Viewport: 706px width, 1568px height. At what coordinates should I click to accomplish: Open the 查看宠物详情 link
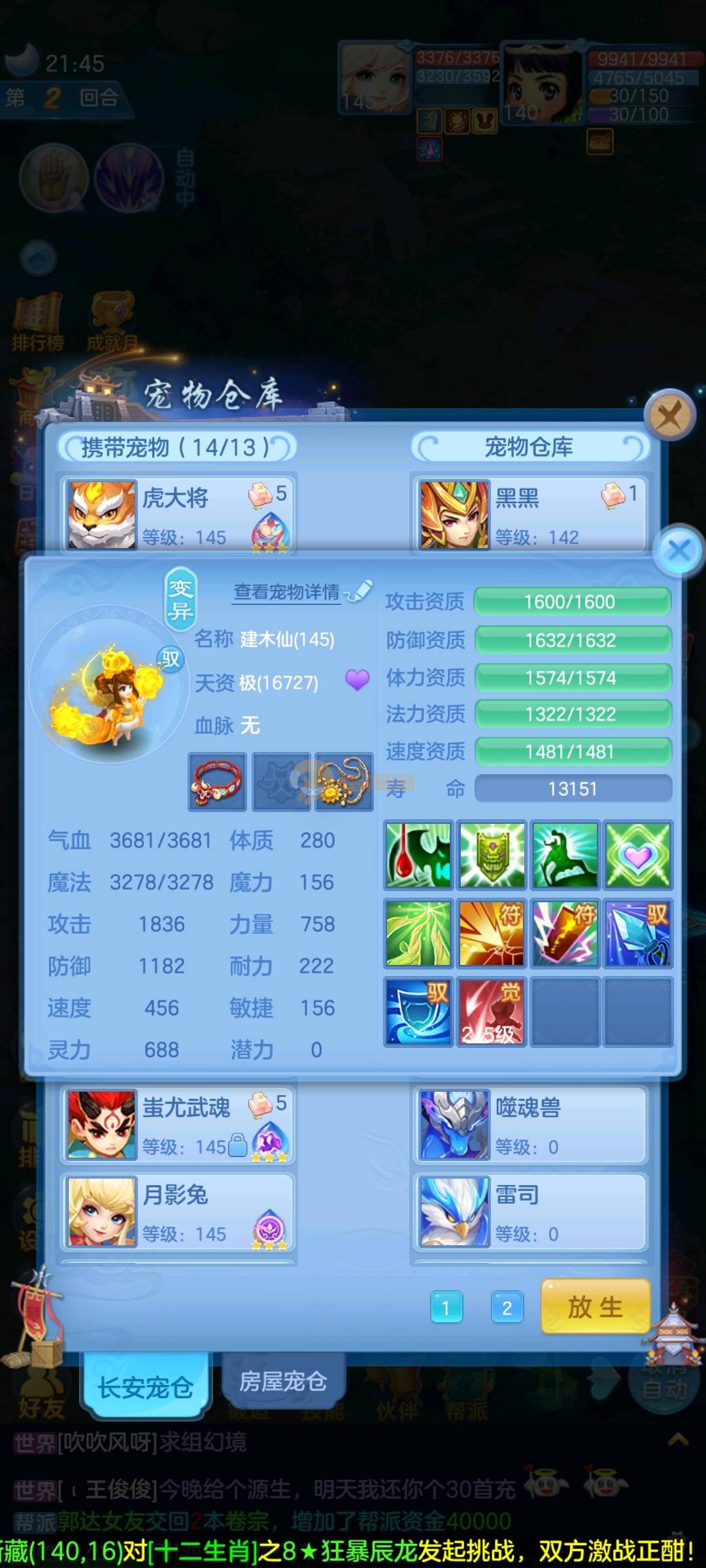(x=288, y=592)
